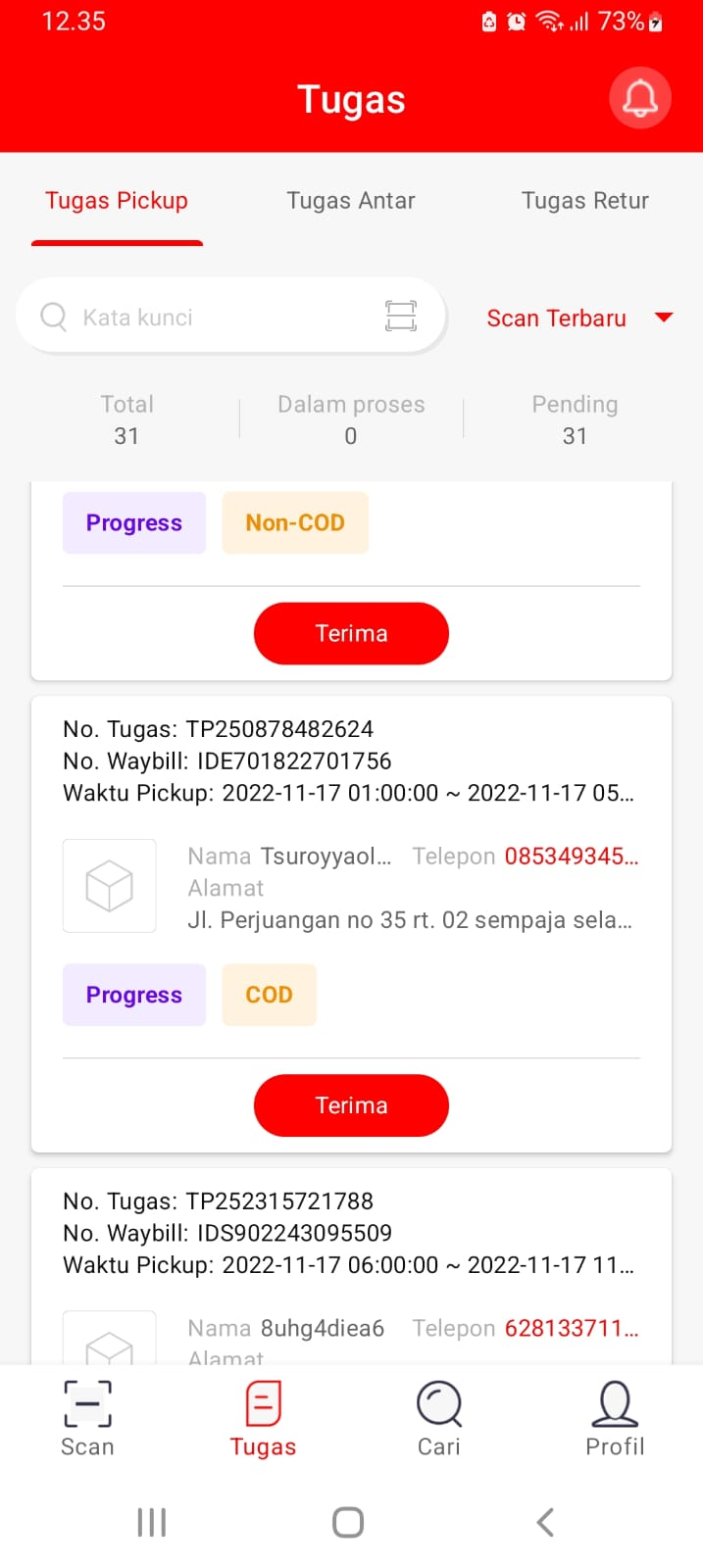Screen dimensions: 703x1568
Task: Select the Tugas Pickup tab
Action: coord(117,201)
